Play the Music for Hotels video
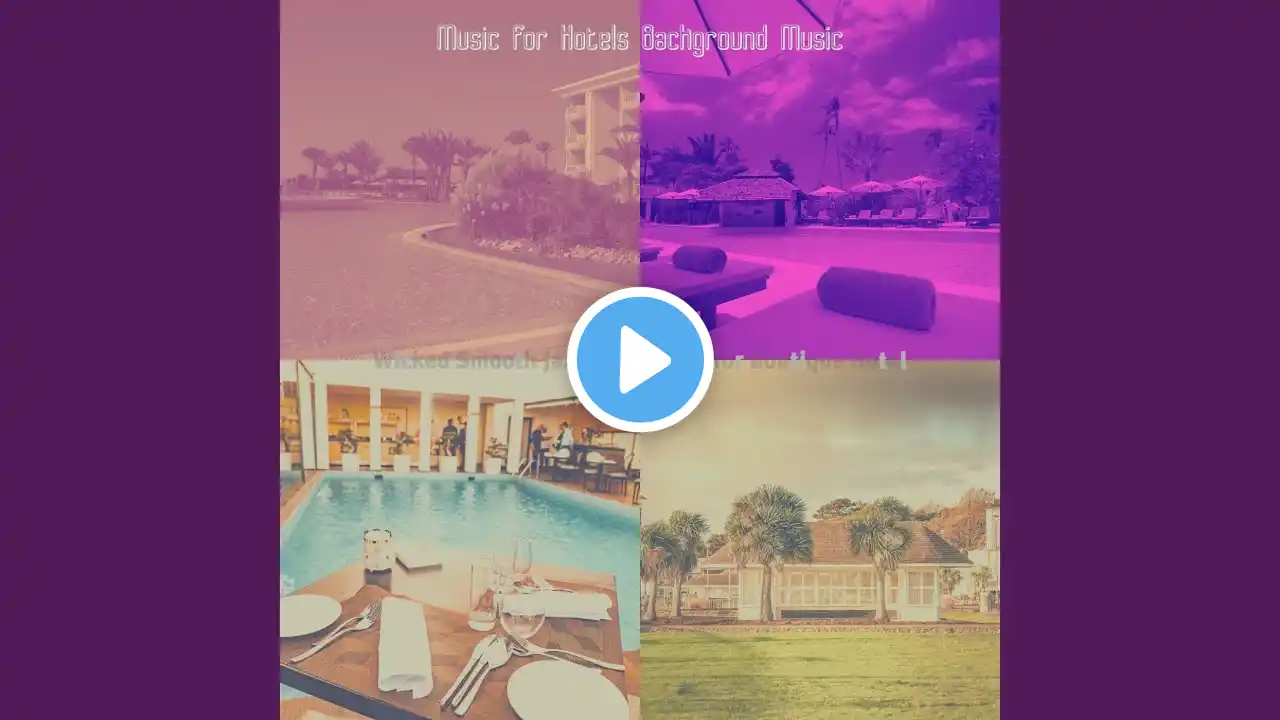The height and width of the screenshot is (720, 1280). coord(640,360)
